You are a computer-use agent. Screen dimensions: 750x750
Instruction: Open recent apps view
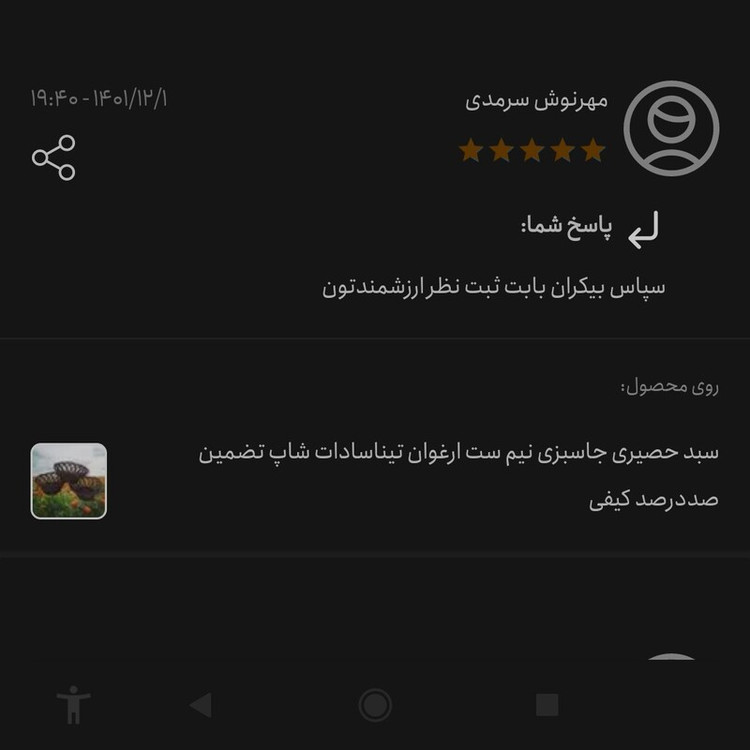[x=547, y=705]
